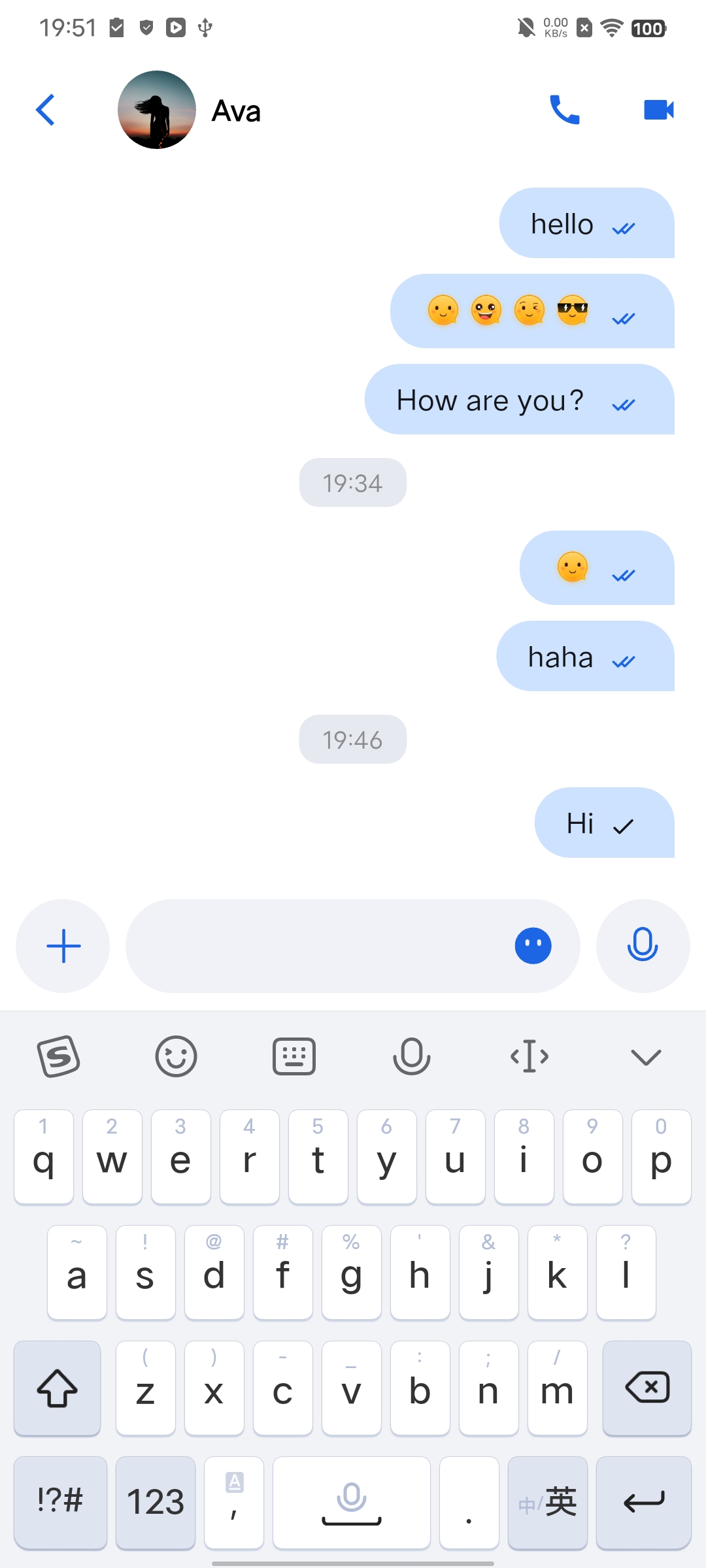Viewport: 706px width, 1568px height.
Task: Open the cursor movement tool
Action: 529,1056
